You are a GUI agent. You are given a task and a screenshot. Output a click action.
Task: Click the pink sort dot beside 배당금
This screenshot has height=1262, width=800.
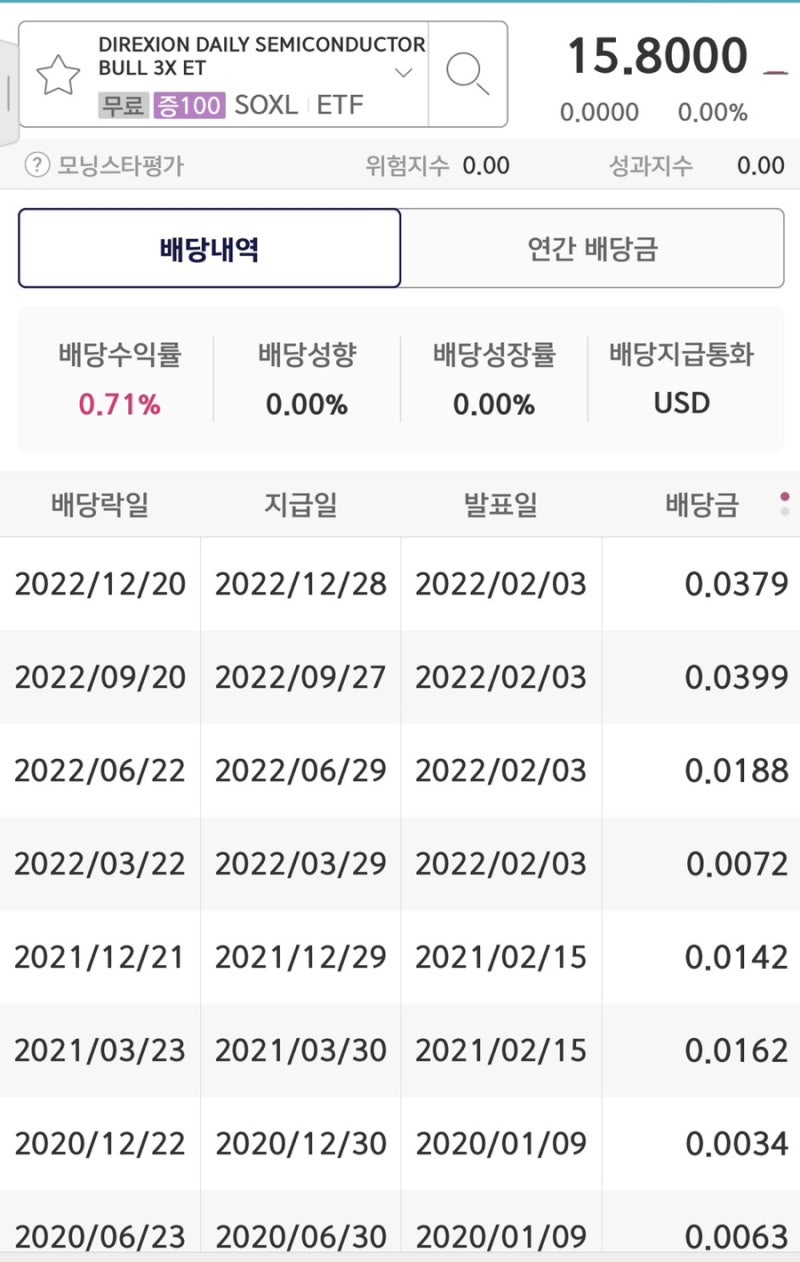click(x=785, y=496)
